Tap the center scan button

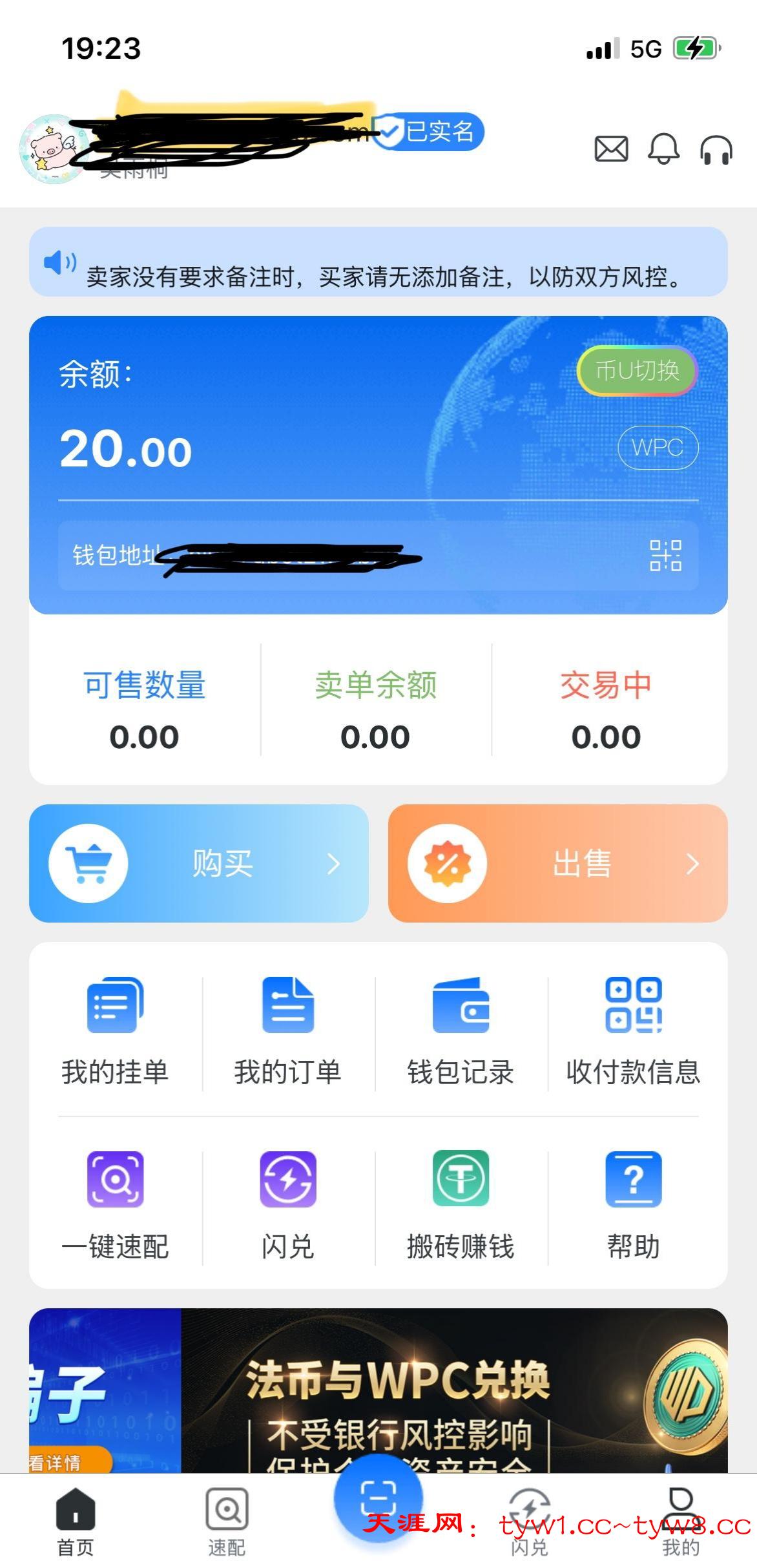coord(378,1499)
